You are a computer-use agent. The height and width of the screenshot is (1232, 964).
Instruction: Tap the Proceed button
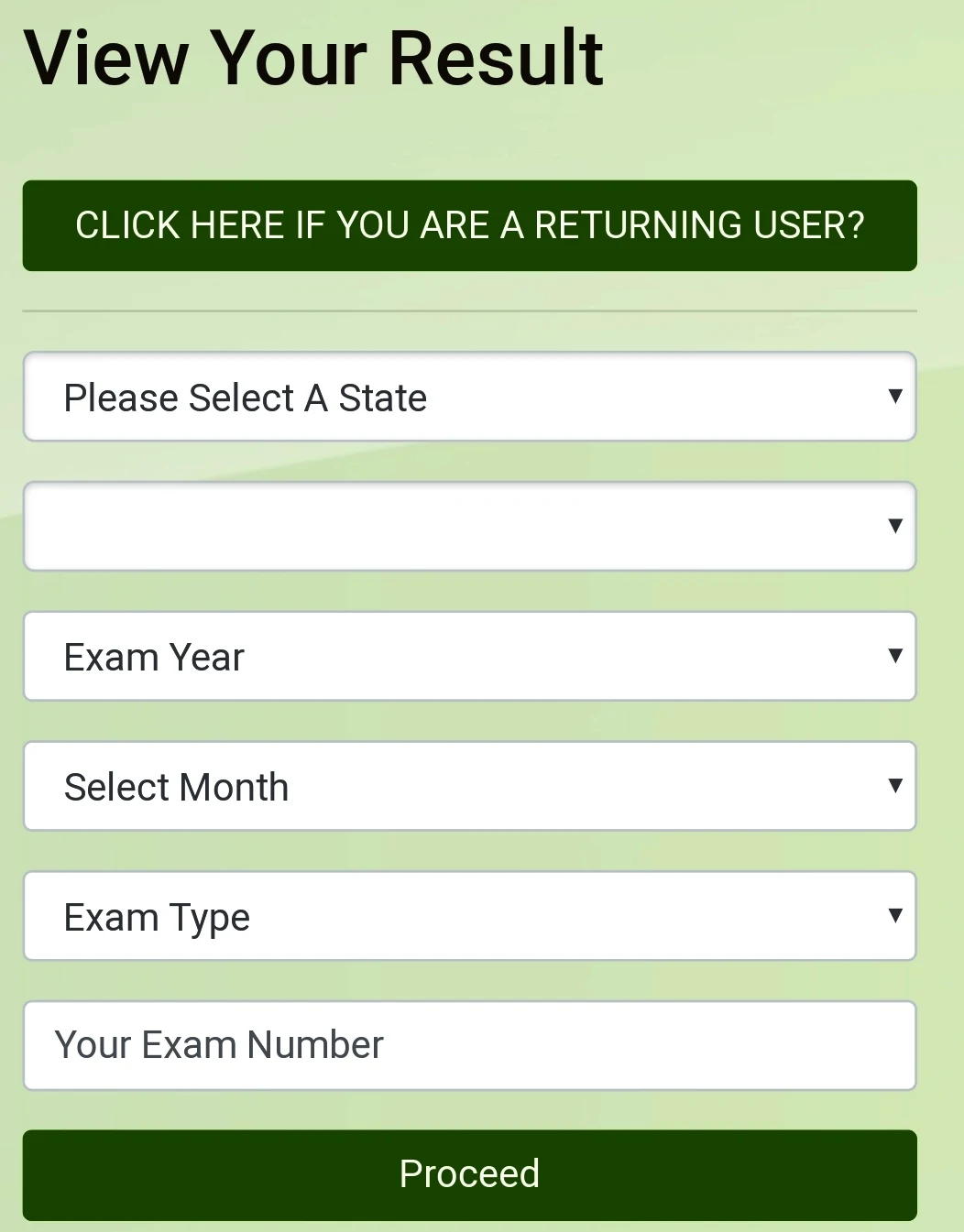click(x=469, y=1174)
